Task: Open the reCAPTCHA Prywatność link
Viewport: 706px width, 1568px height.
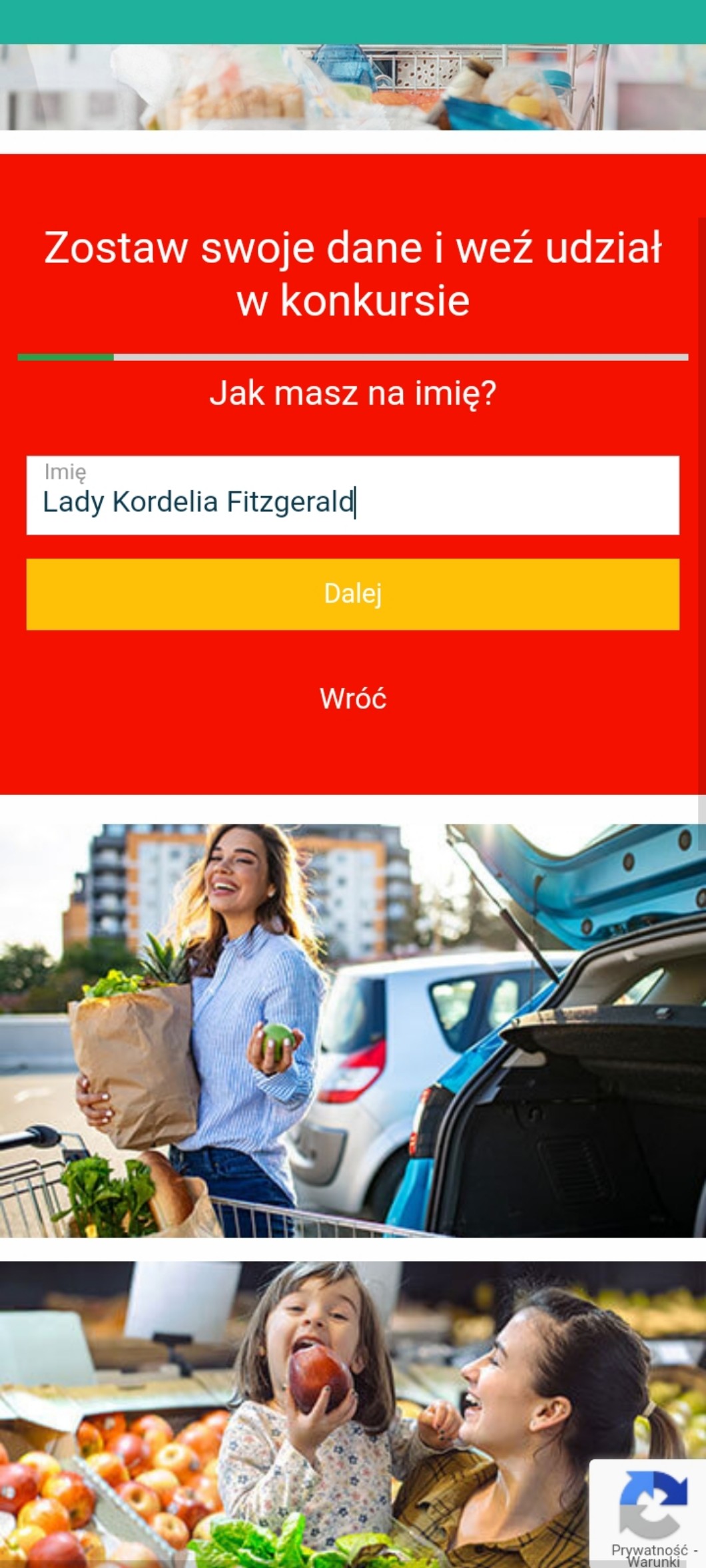Action: click(x=649, y=1550)
